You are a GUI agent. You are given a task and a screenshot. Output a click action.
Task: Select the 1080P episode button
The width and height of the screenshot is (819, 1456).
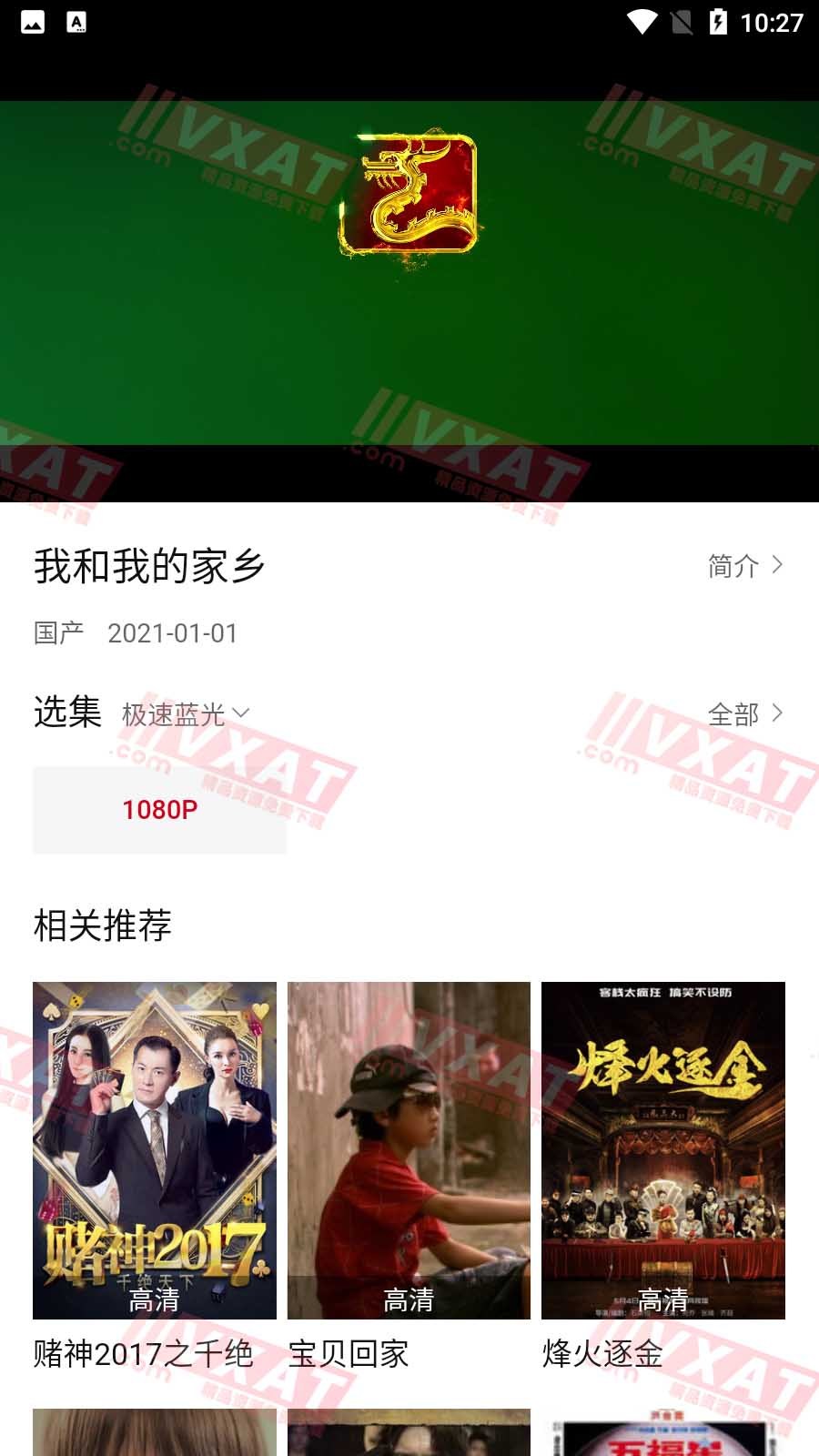point(159,809)
